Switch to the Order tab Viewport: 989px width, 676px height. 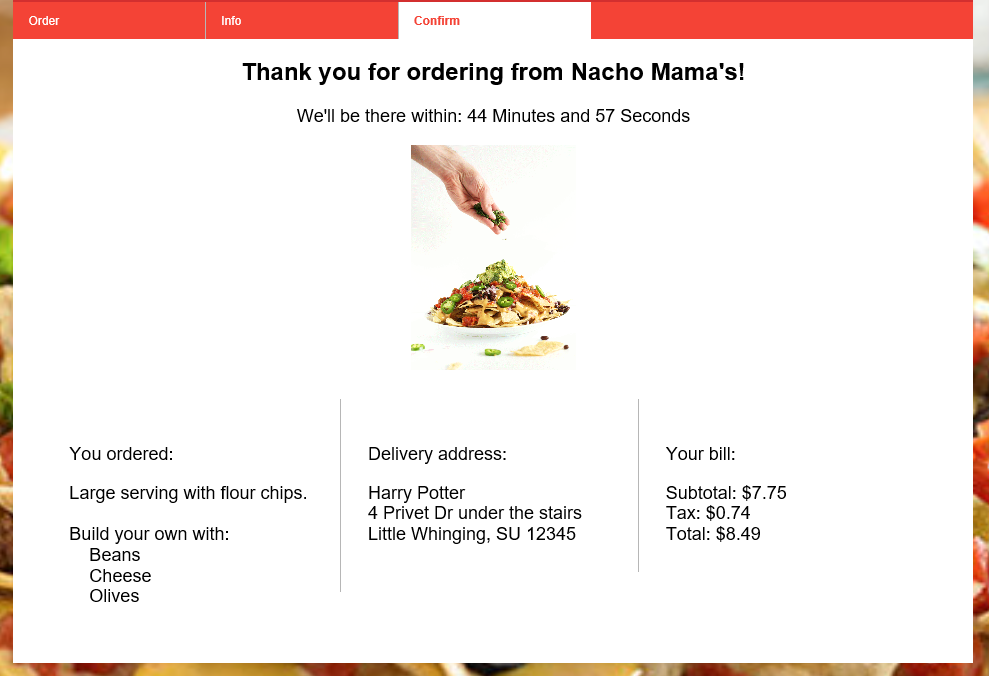[x=108, y=21]
